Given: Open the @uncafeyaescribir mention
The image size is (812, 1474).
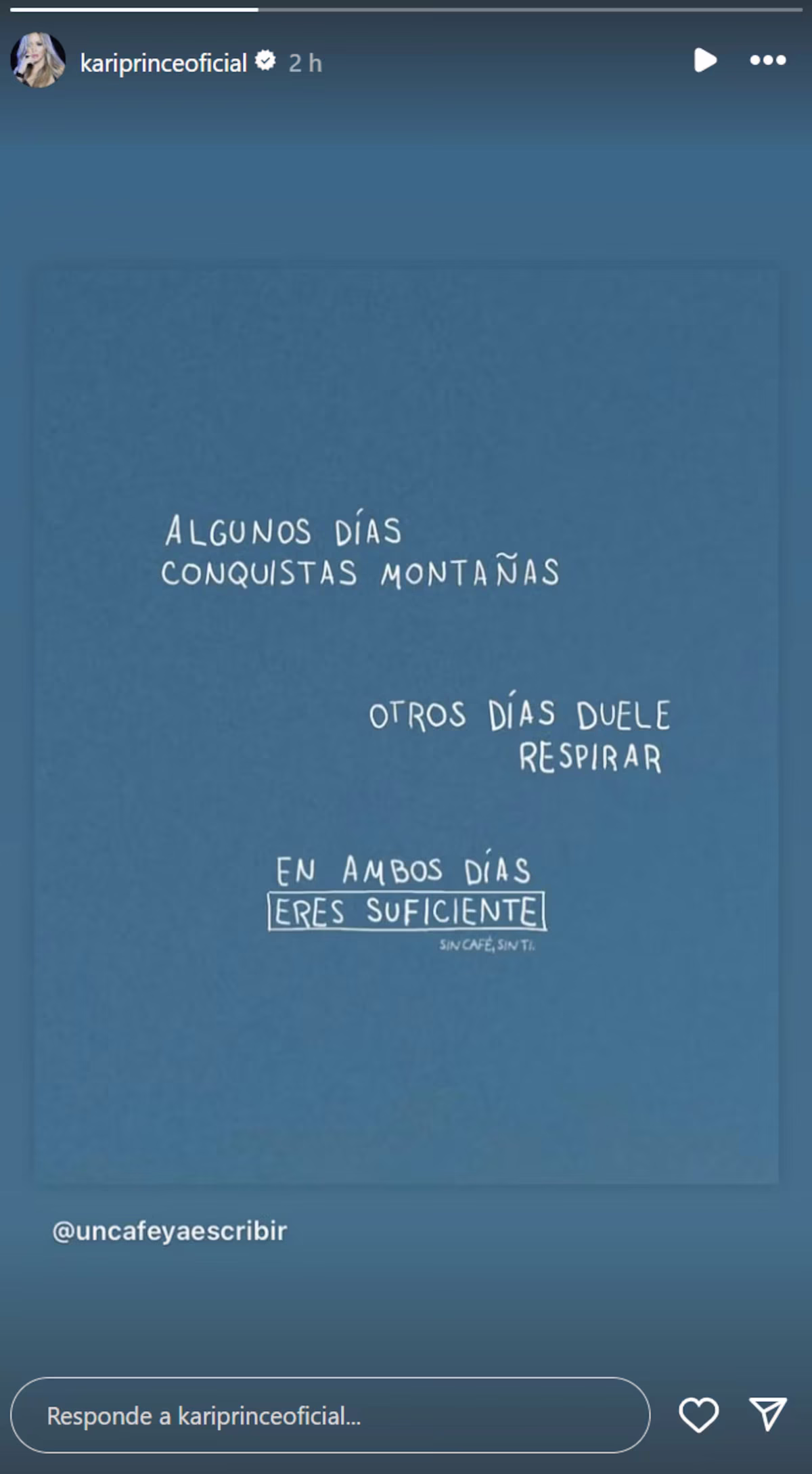Looking at the screenshot, I should (169, 1230).
